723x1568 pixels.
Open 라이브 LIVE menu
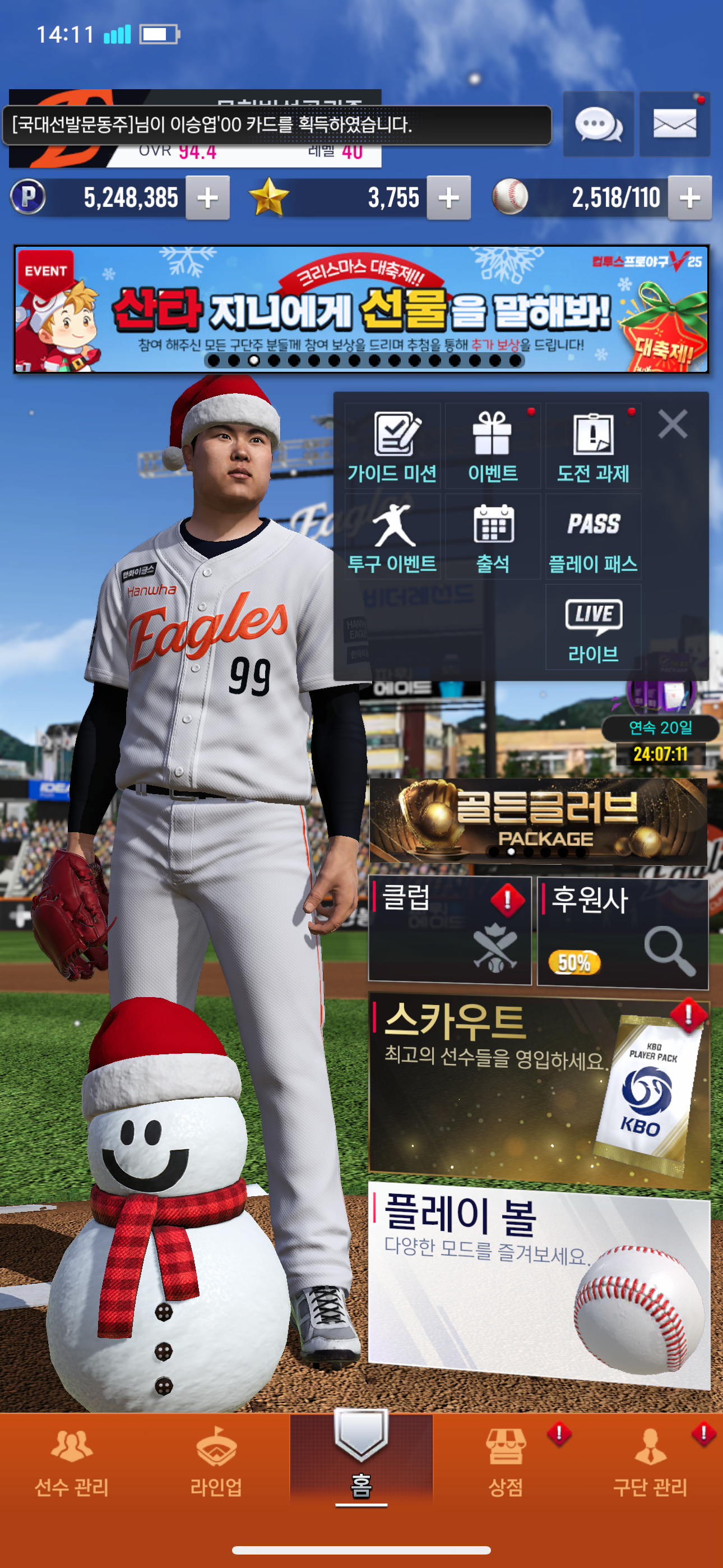594,628
